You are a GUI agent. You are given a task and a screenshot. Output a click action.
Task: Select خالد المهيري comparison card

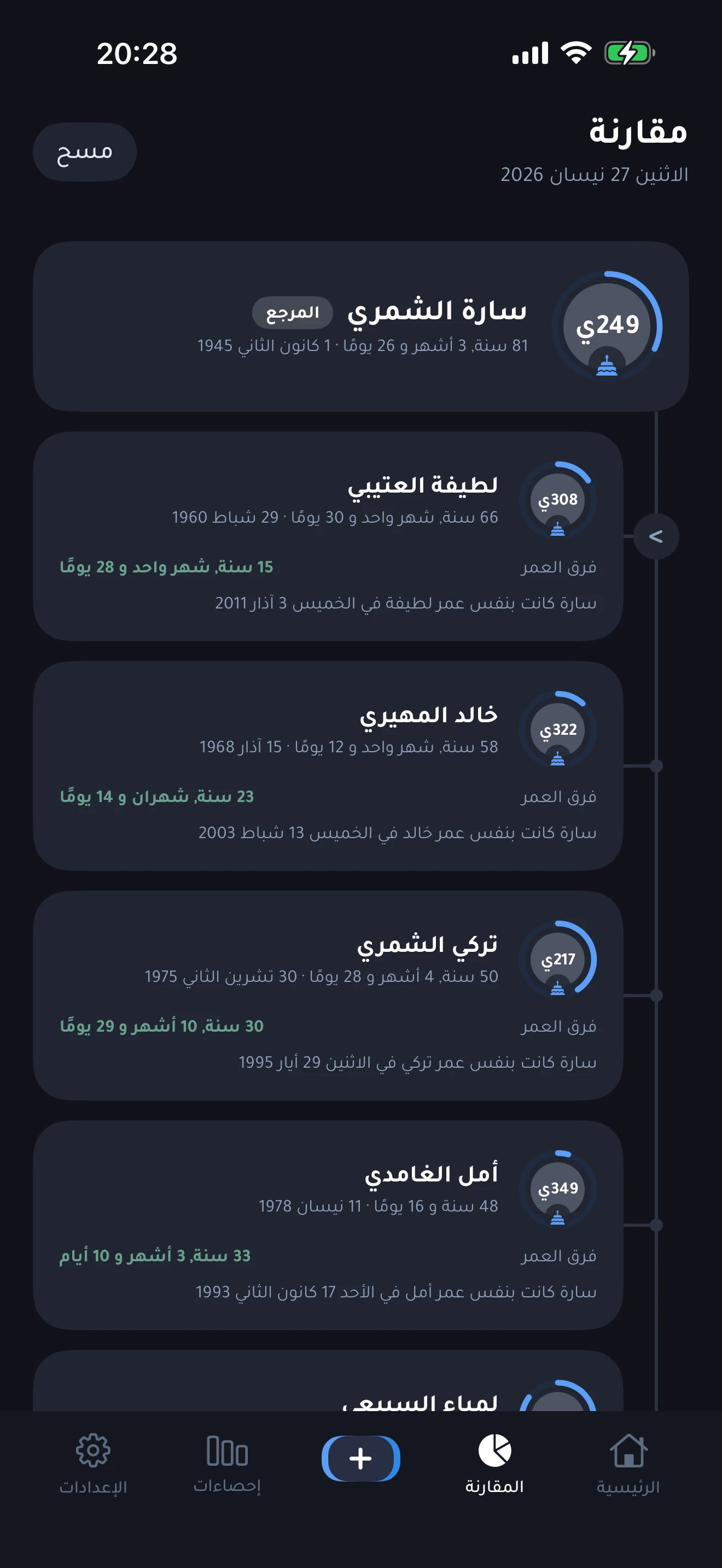click(328, 766)
